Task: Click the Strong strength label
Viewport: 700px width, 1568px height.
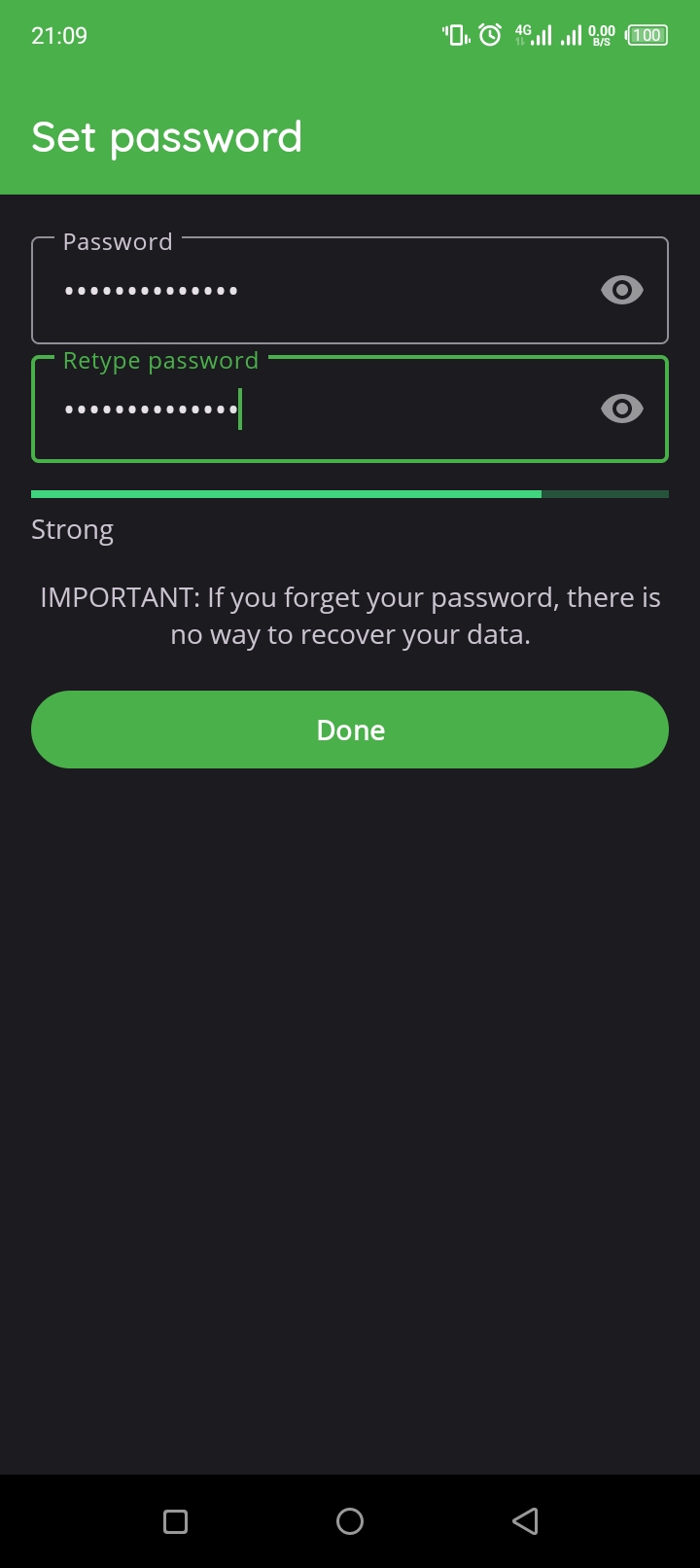Action: (72, 529)
